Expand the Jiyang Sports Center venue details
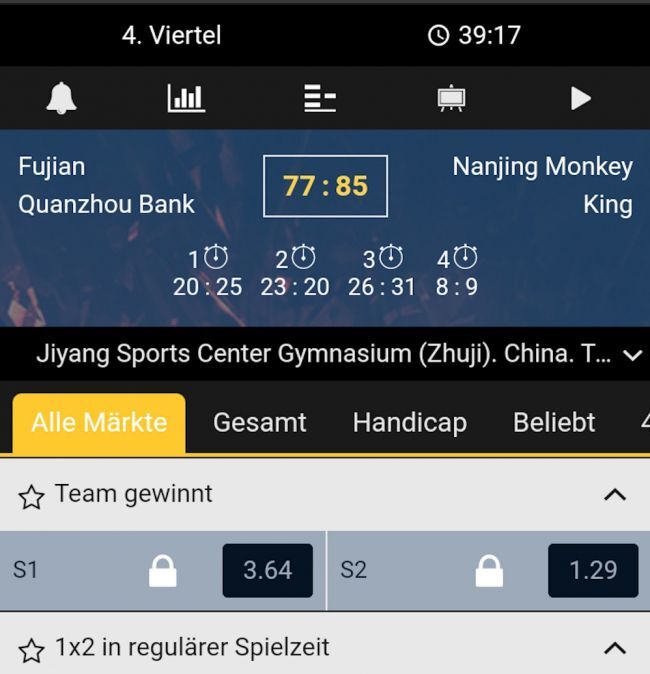This screenshot has width=650, height=674. (631, 354)
